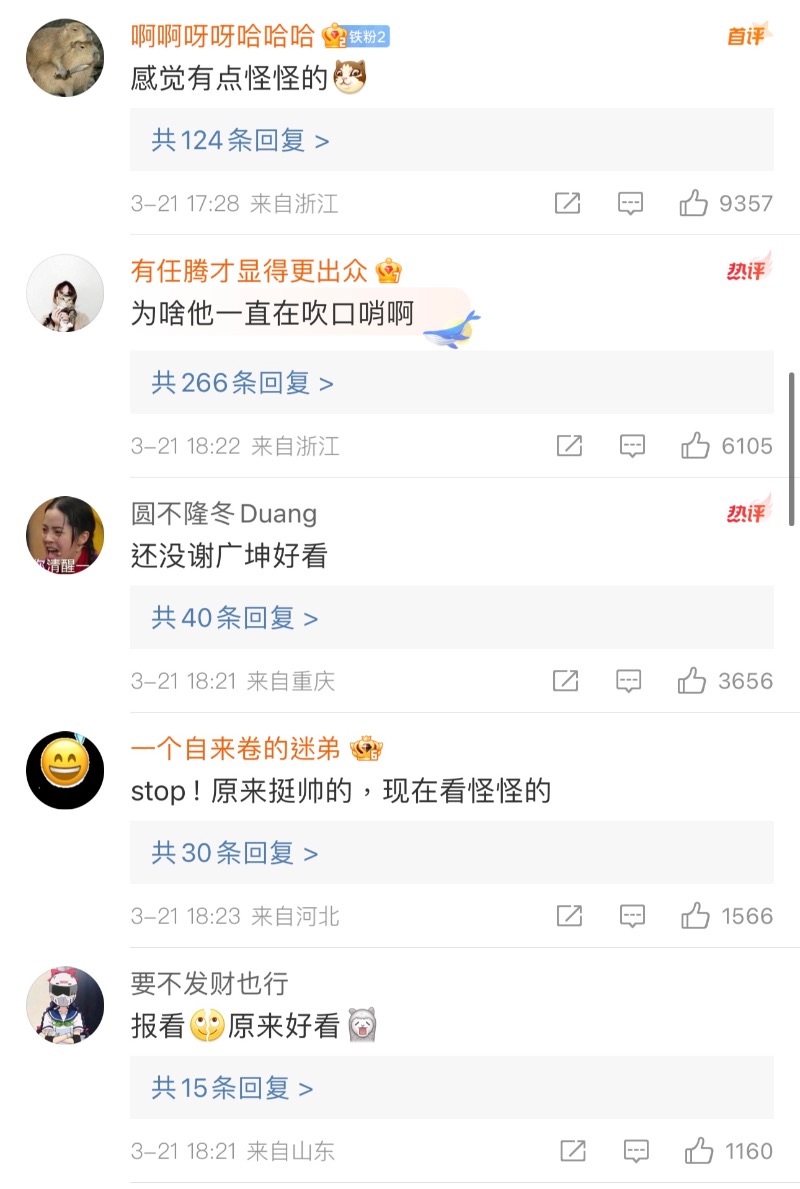Image resolution: width=800 pixels, height=1189 pixels.
Task: Reply to 一个自来卷的迷弟's comment
Action: tap(632, 916)
